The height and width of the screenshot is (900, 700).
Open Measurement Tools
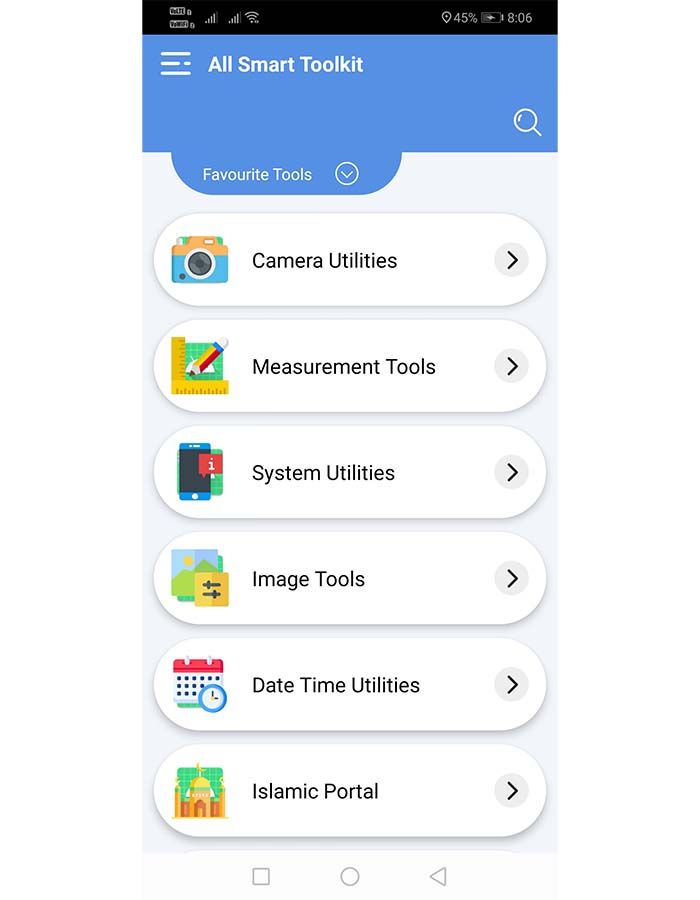coord(350,366)
